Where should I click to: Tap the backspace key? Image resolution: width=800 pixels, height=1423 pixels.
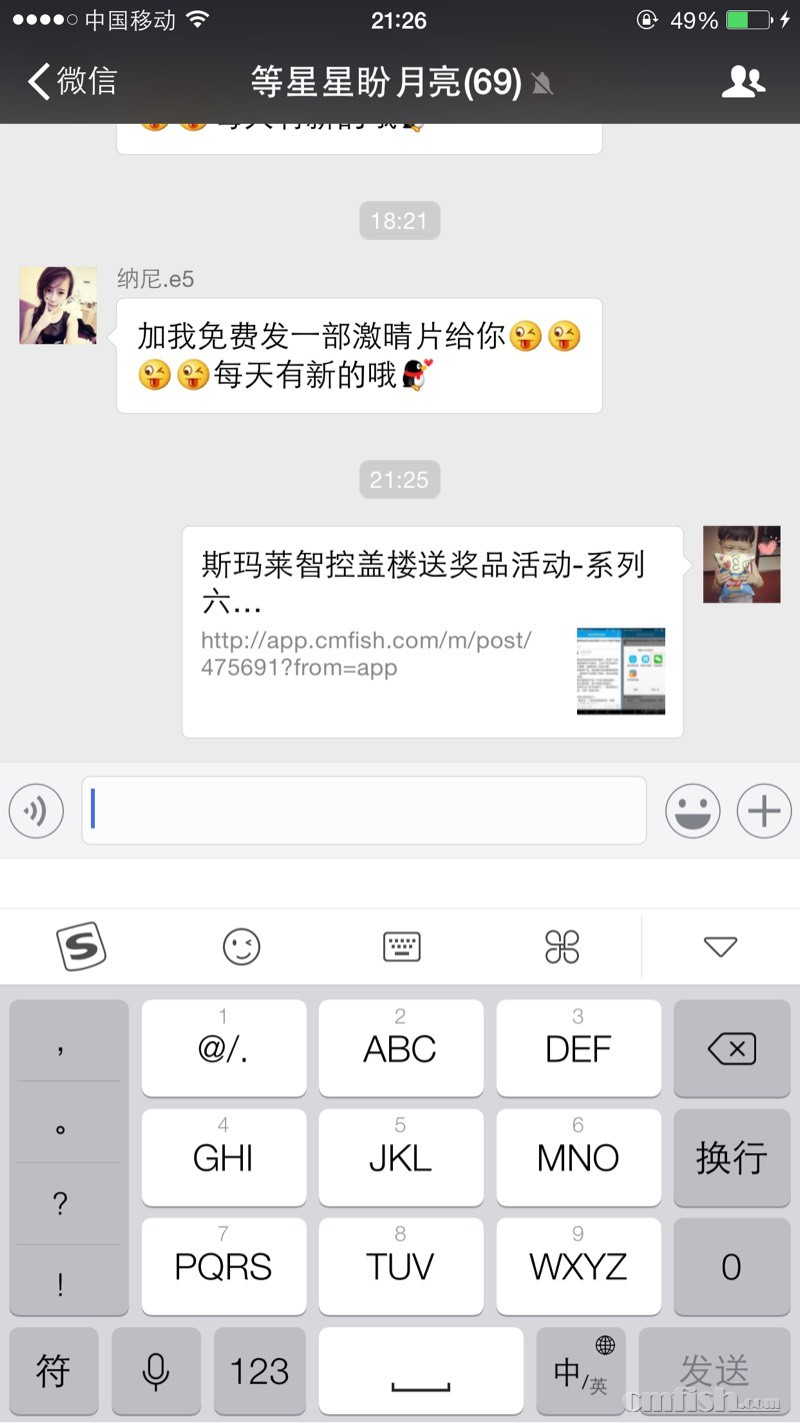[731, 1048]
